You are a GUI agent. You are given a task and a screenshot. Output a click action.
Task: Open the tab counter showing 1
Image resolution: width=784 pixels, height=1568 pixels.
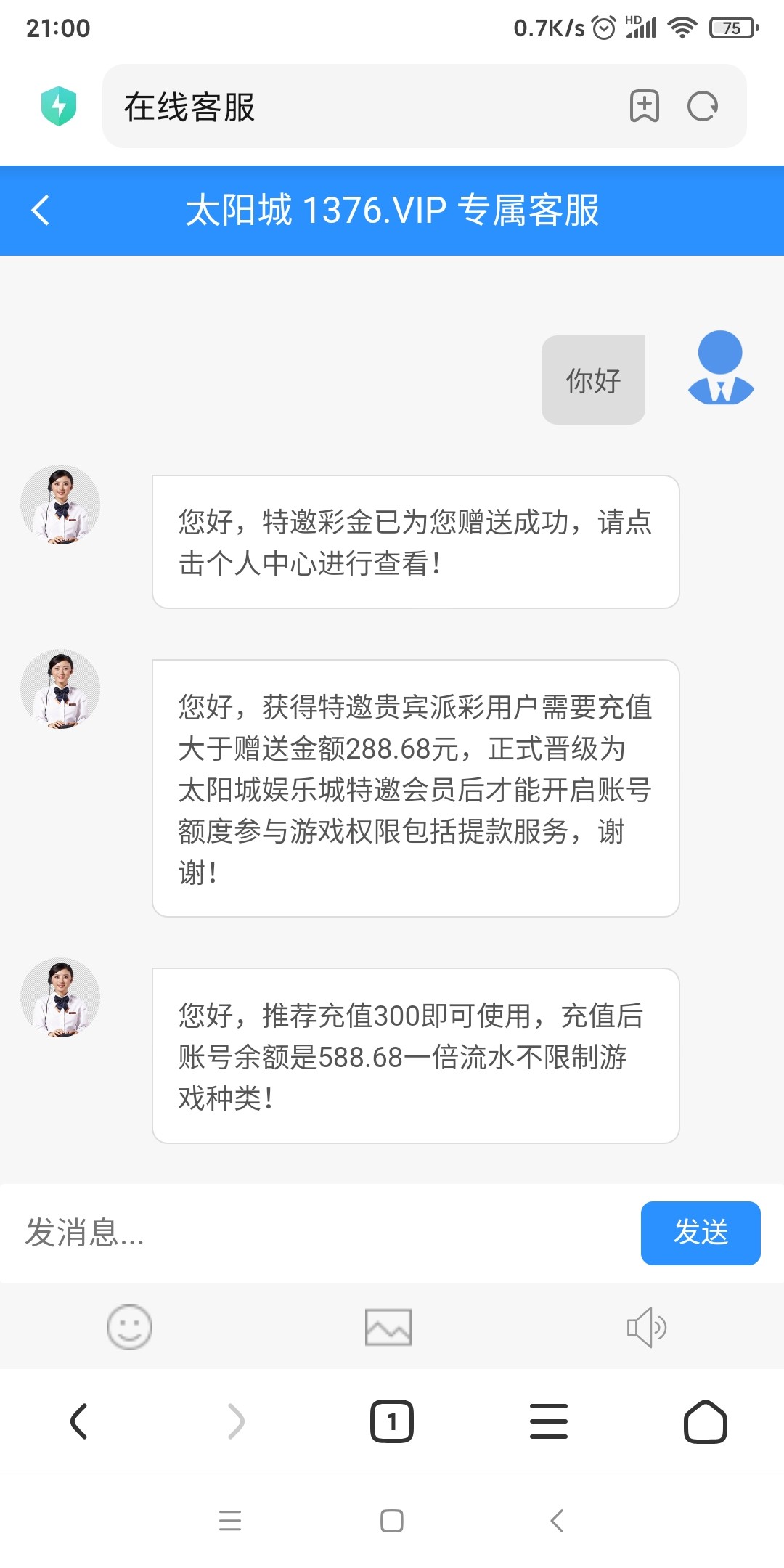pos(392,1421)
